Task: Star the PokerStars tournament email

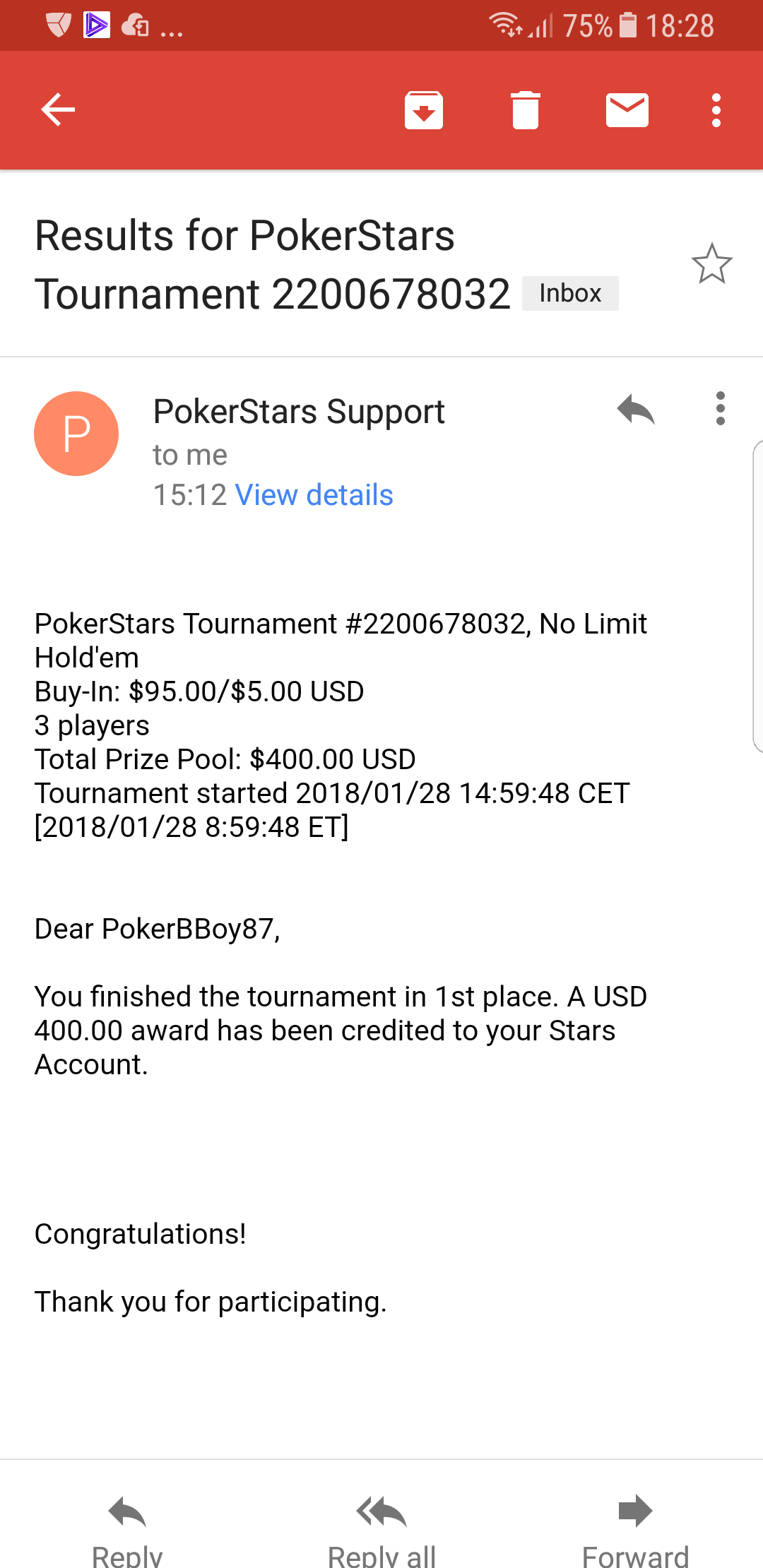Action: point(711,264)
